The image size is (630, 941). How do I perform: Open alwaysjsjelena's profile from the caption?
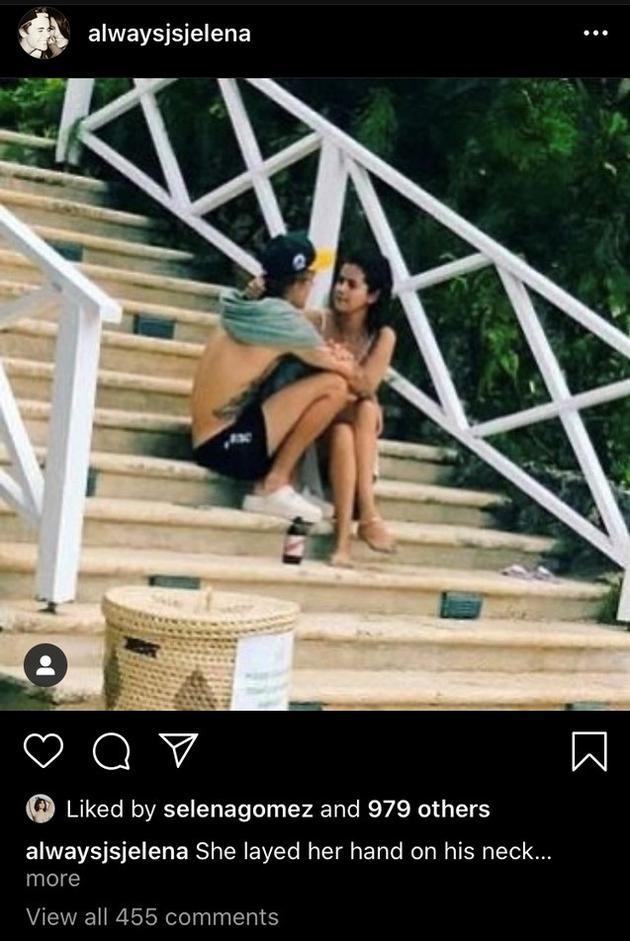tap(107, 852)
